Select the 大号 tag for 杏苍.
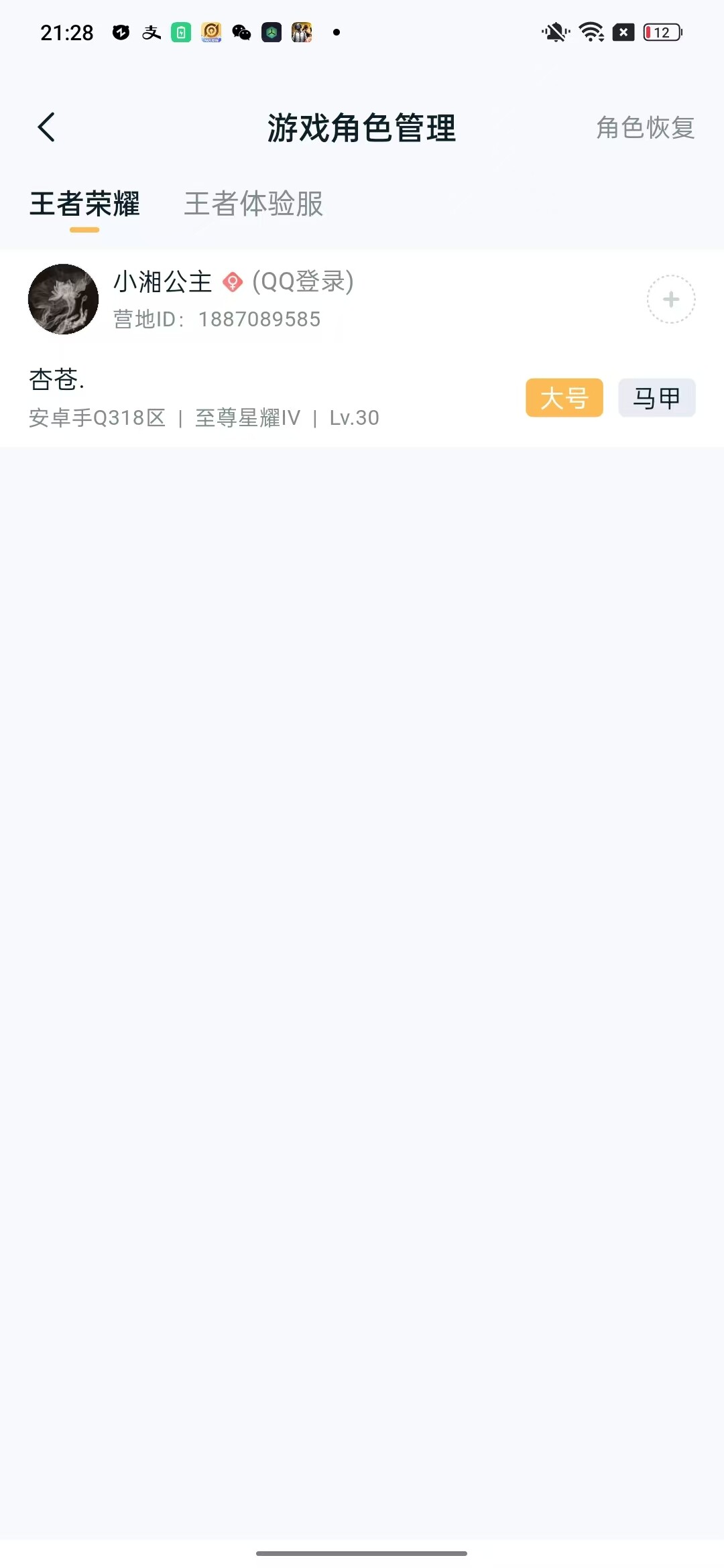 click(564, 398)
